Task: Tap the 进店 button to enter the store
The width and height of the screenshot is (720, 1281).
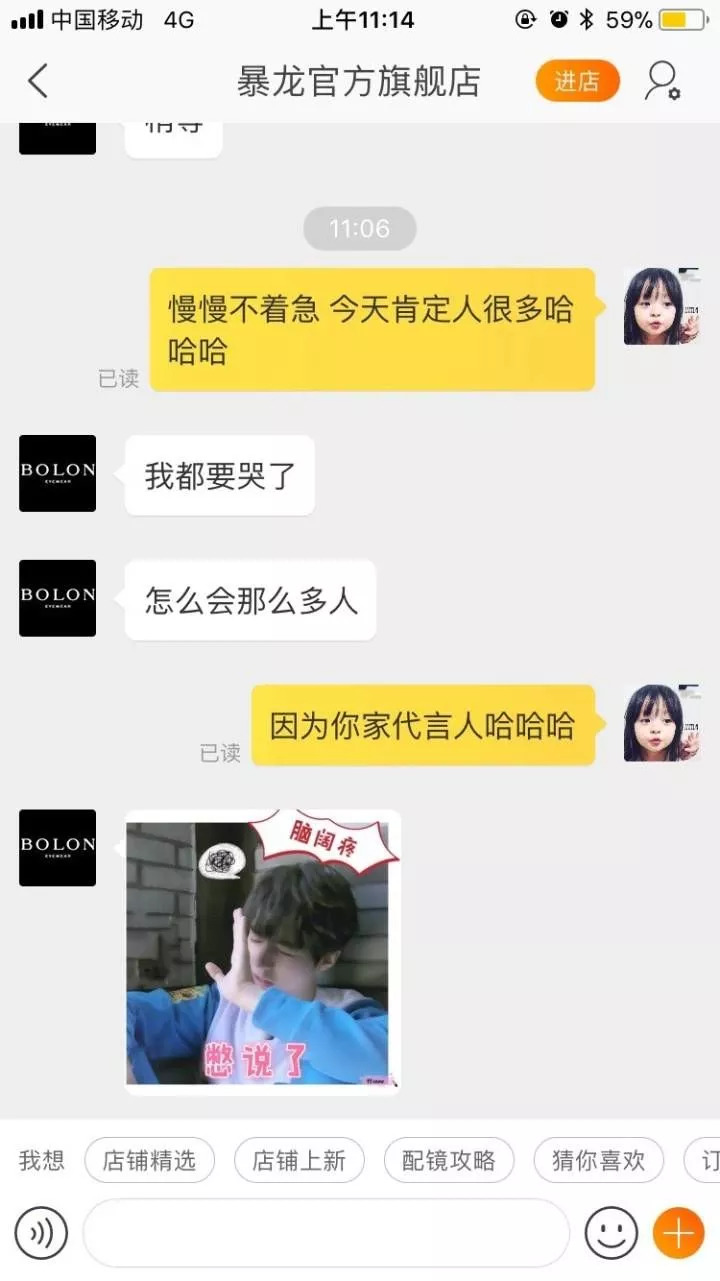Action: point(577,81)
